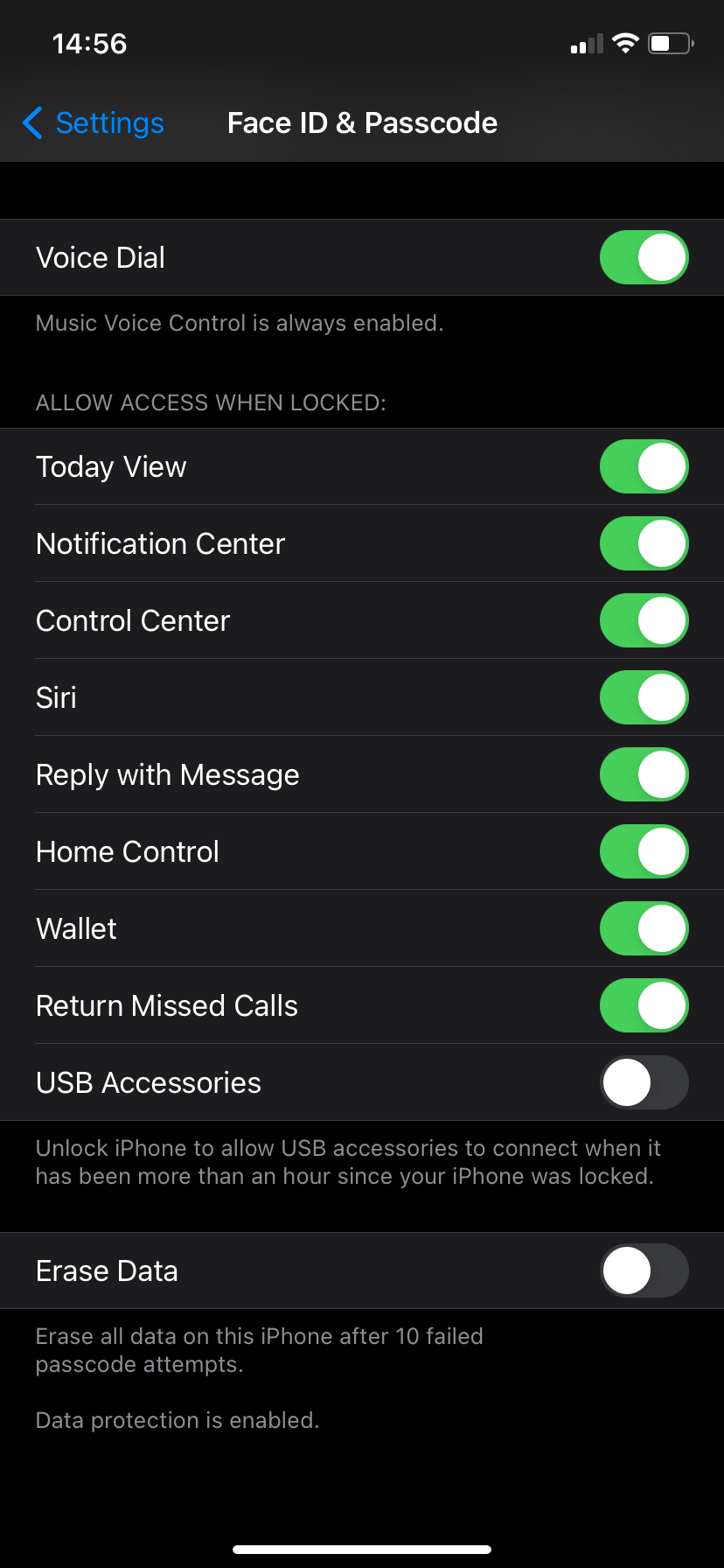This screenshot has height=1568, width=724.
Task: Go back to Settings
Action: tap(94, 123)
